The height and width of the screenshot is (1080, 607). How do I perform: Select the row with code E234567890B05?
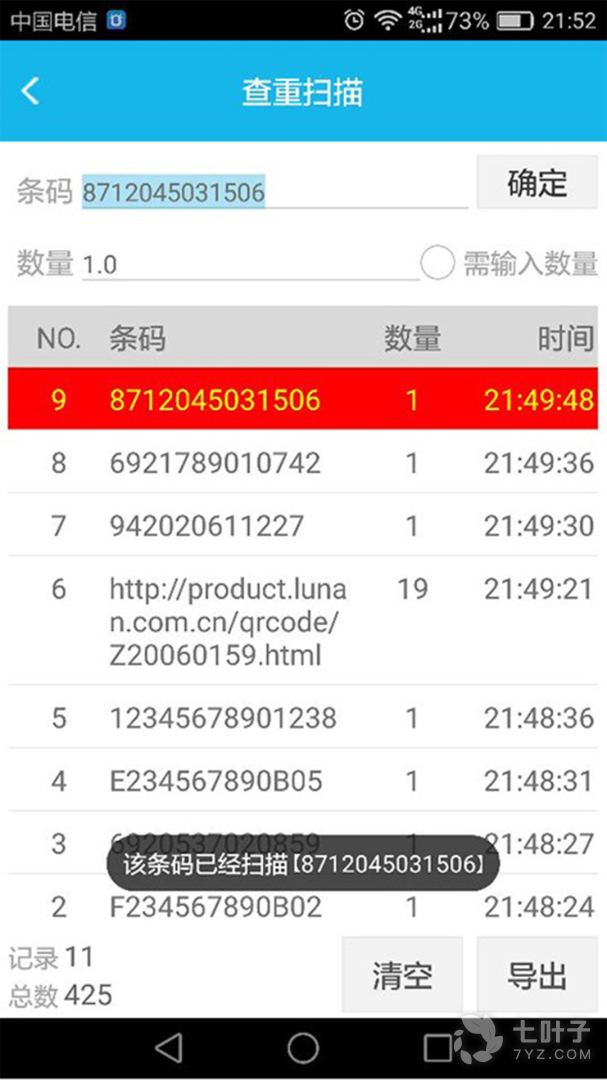[x=302, y=780]
